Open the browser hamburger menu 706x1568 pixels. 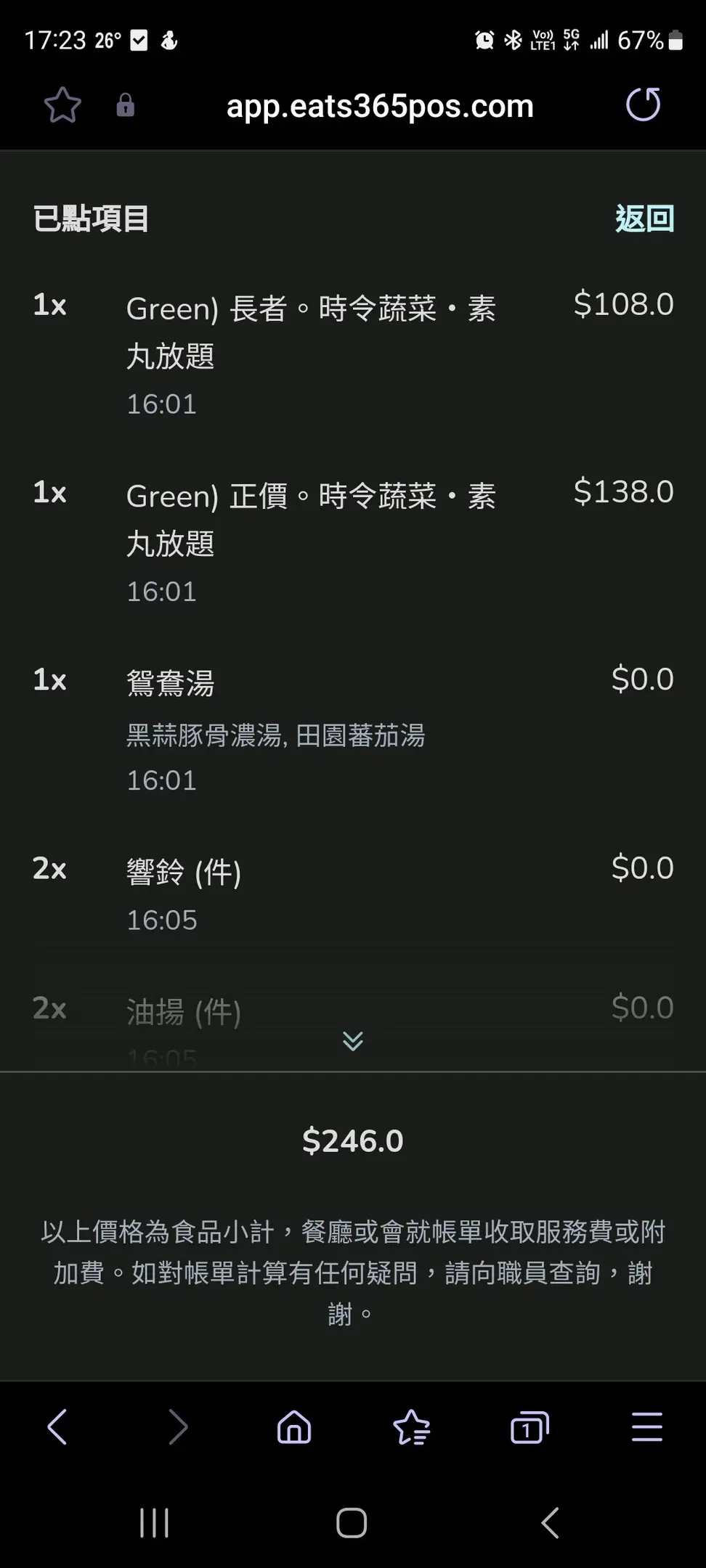click(646, 1427)
